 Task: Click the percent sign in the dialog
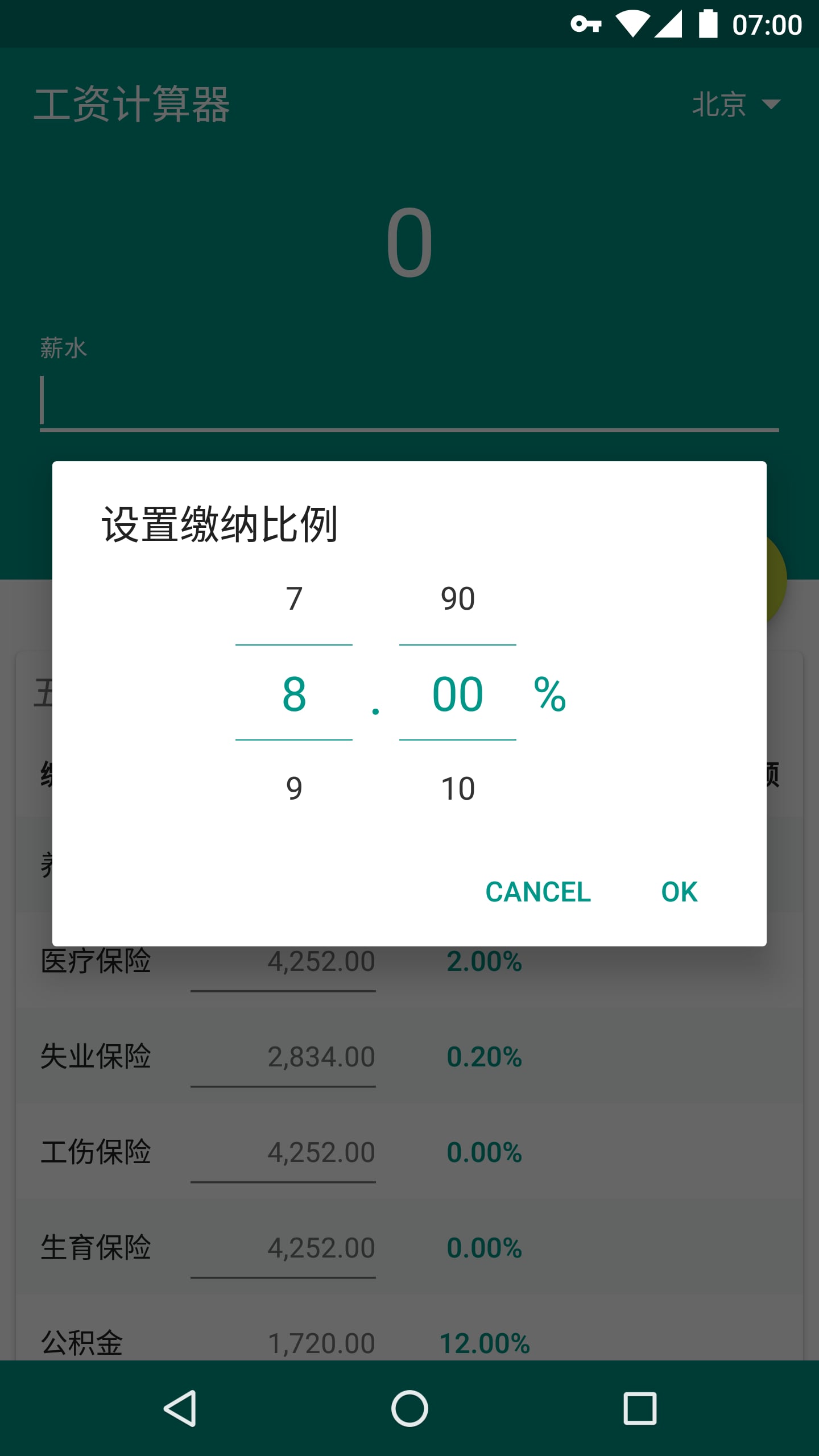[550, 695]
